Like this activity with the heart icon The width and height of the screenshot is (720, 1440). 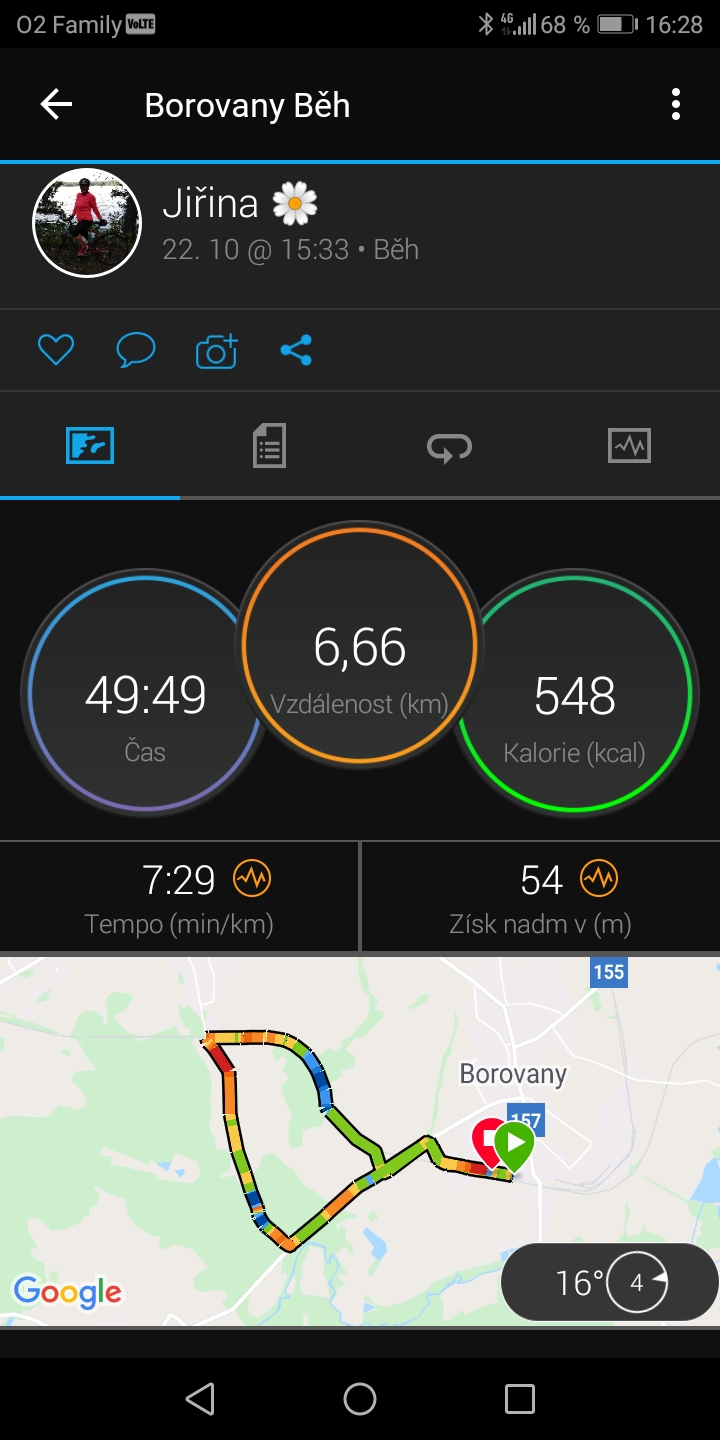pyautogui.click(x=56, y=350)
